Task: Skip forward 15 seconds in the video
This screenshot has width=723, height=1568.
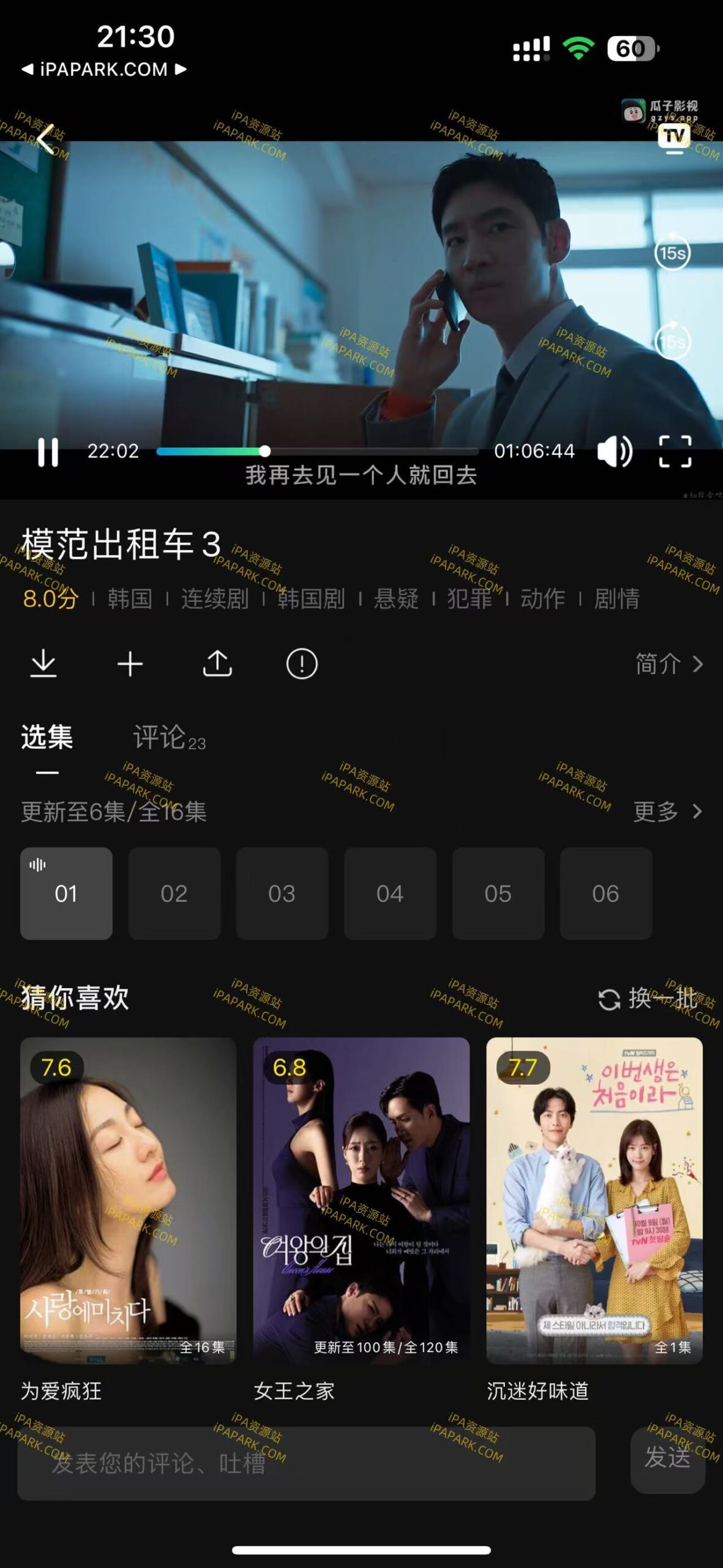Action: (672, 342)
